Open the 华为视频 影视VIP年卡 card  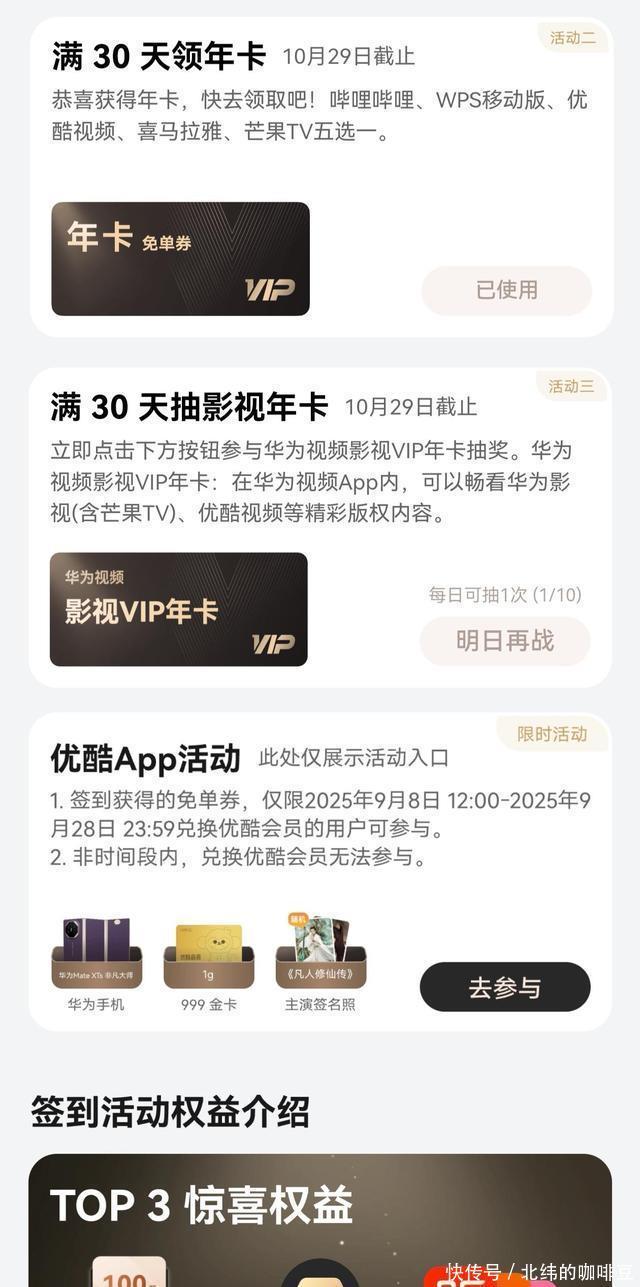pyautogui.click(x=178, y=609)
